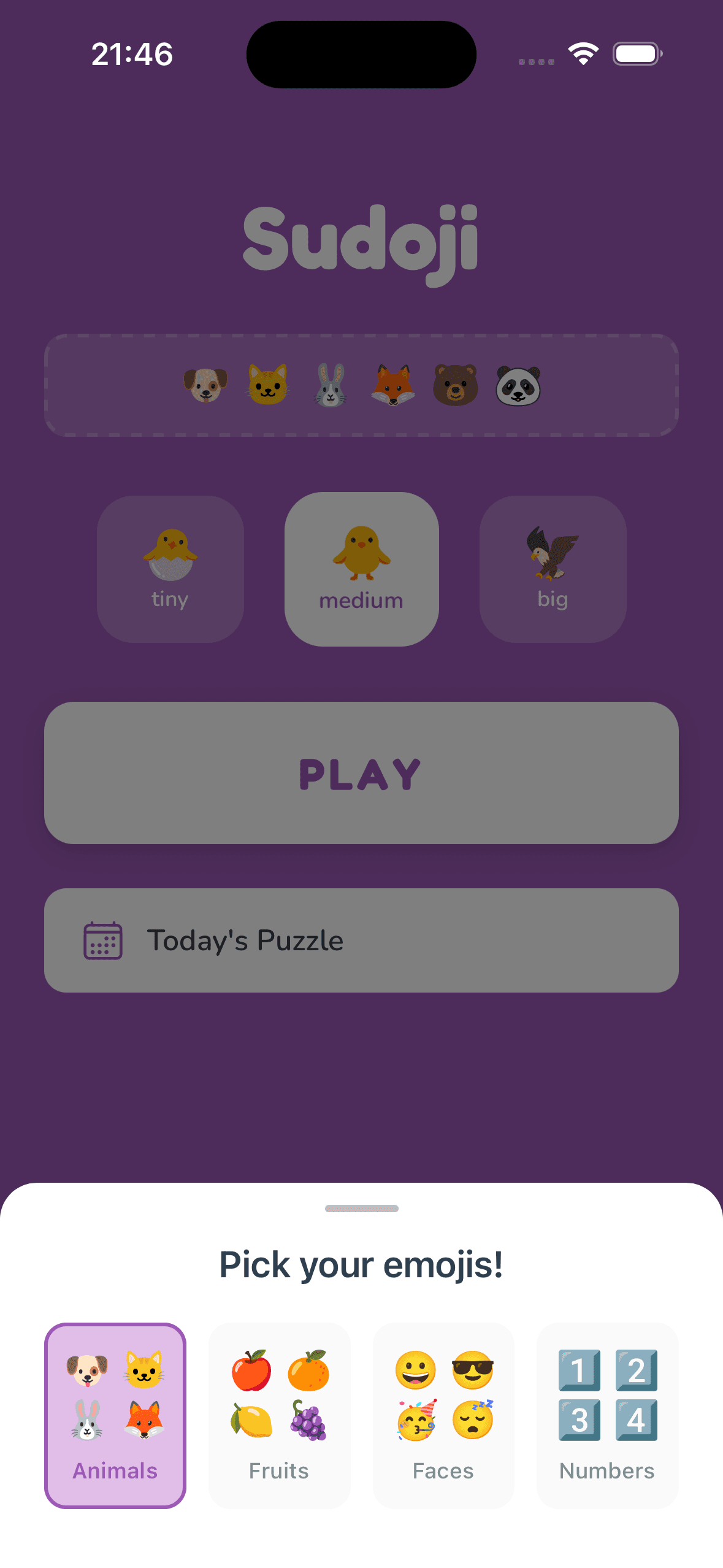Click the panda emoji in the preview row
The image size is (723, 1568).
[518, 385]
